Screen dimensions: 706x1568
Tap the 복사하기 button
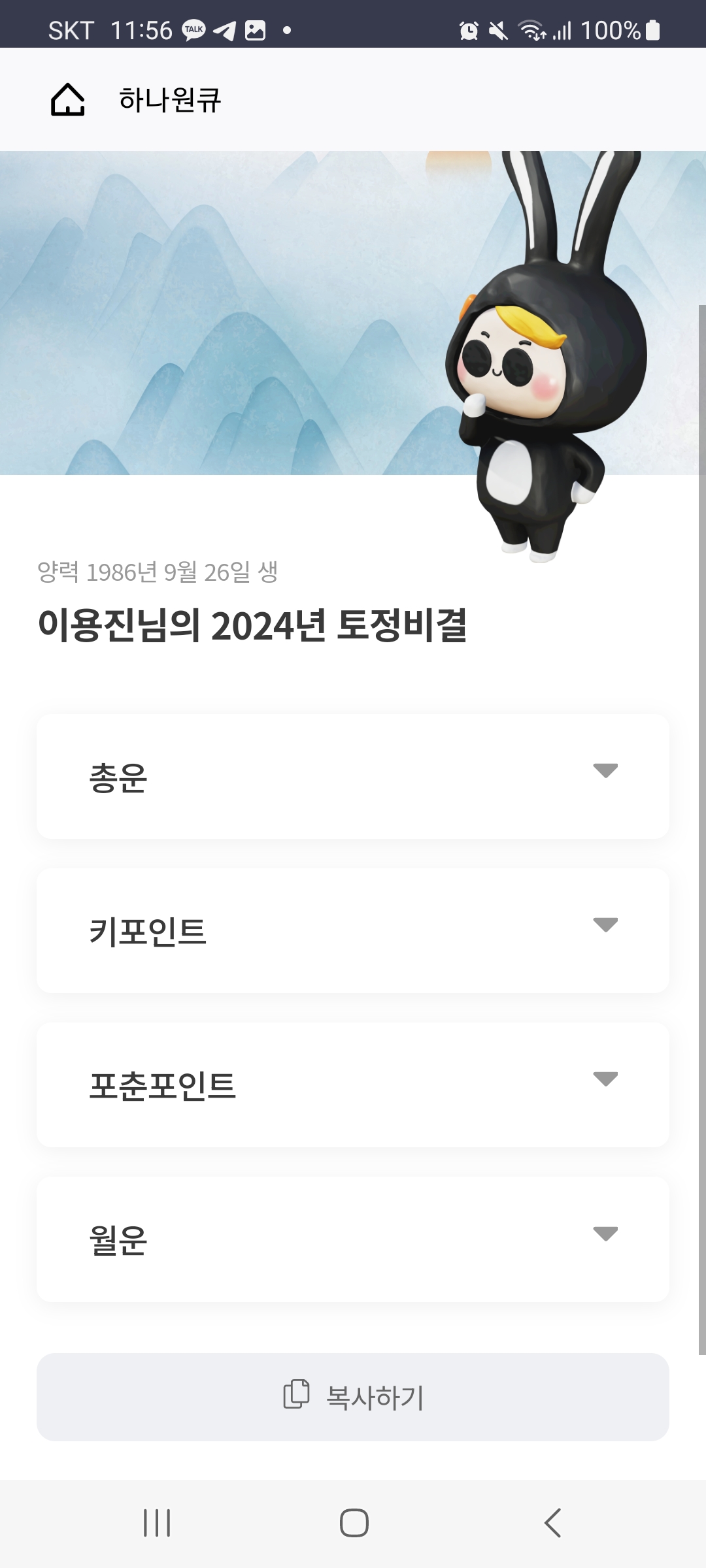(x=353, y=1397)
